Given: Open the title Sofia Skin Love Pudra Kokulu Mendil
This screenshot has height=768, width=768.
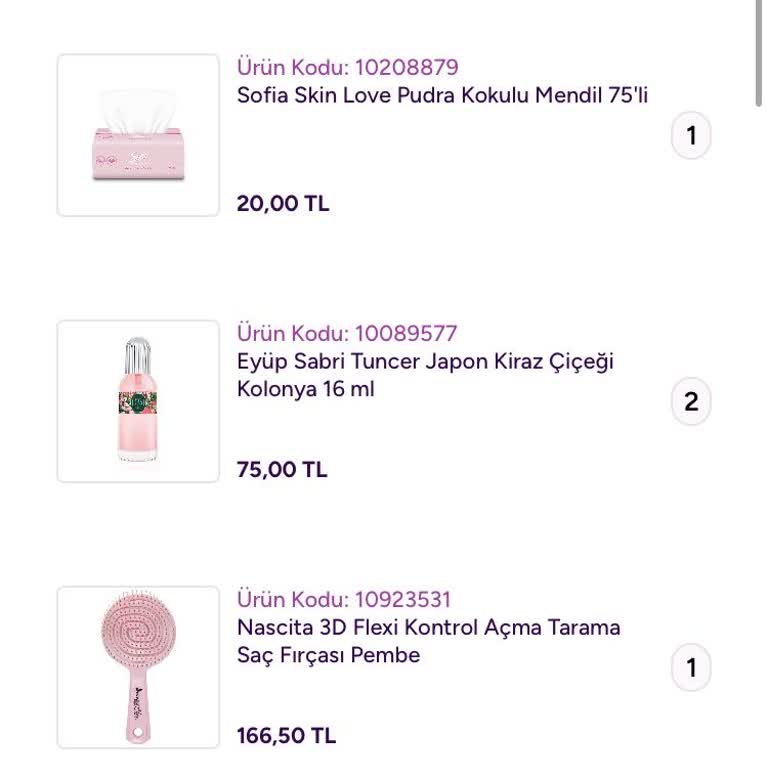Looking at the screenshot, I should click(442, 96).
